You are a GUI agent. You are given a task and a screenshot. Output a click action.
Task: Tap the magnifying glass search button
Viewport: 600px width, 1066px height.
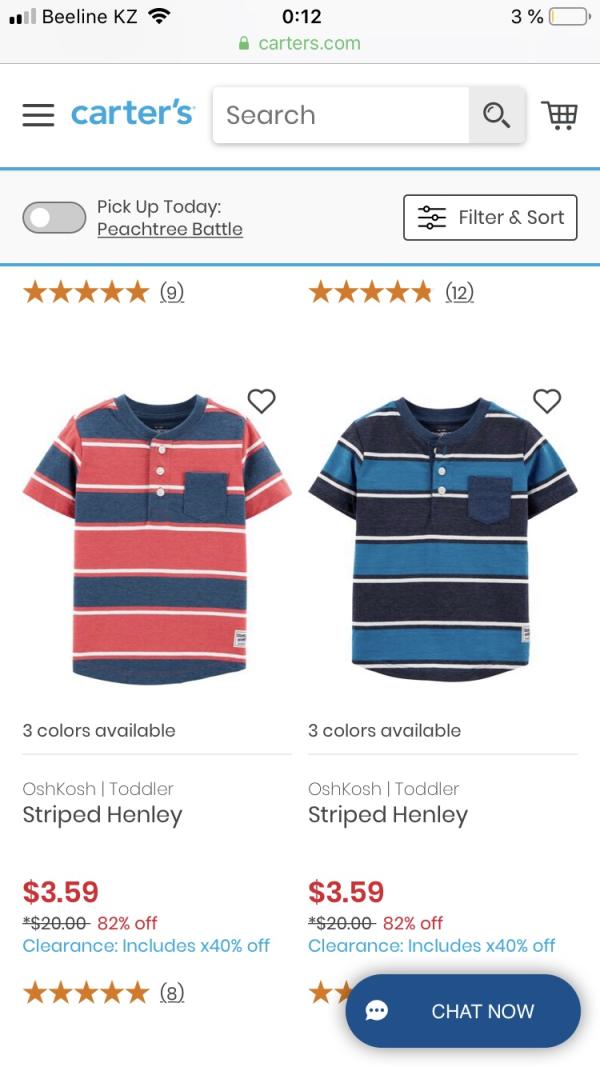tap(497, 115)
